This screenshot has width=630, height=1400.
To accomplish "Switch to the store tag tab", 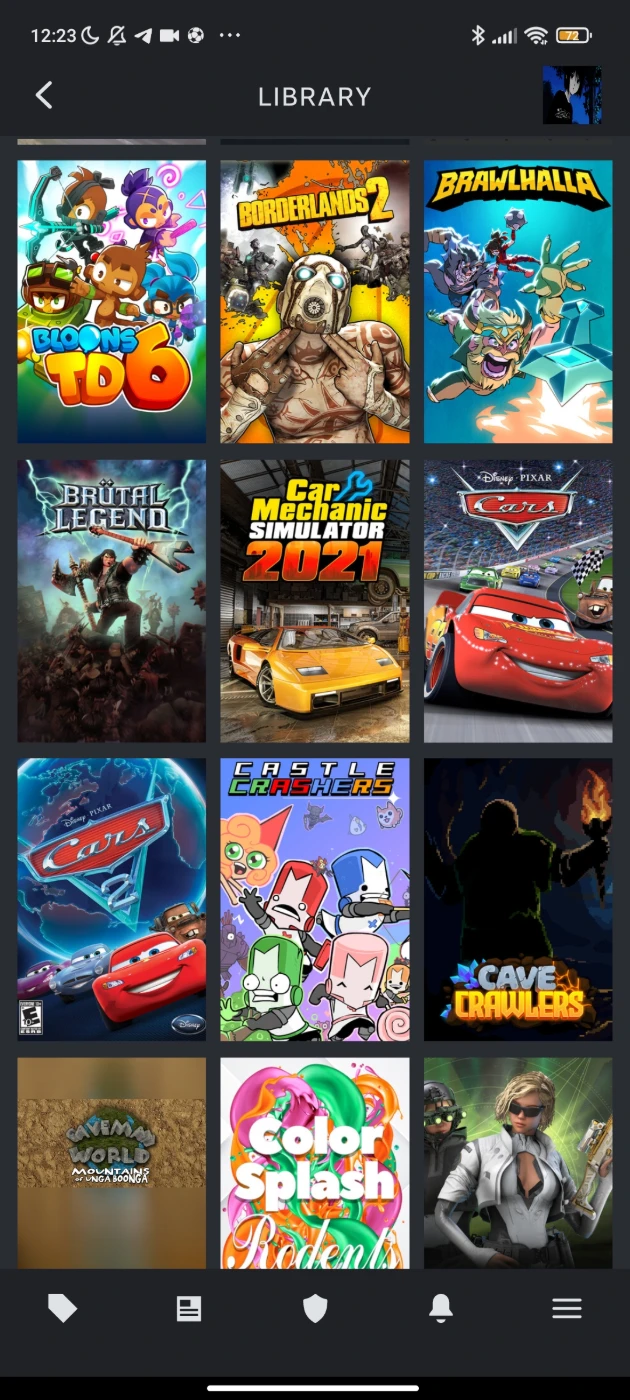I will 63,1308.
